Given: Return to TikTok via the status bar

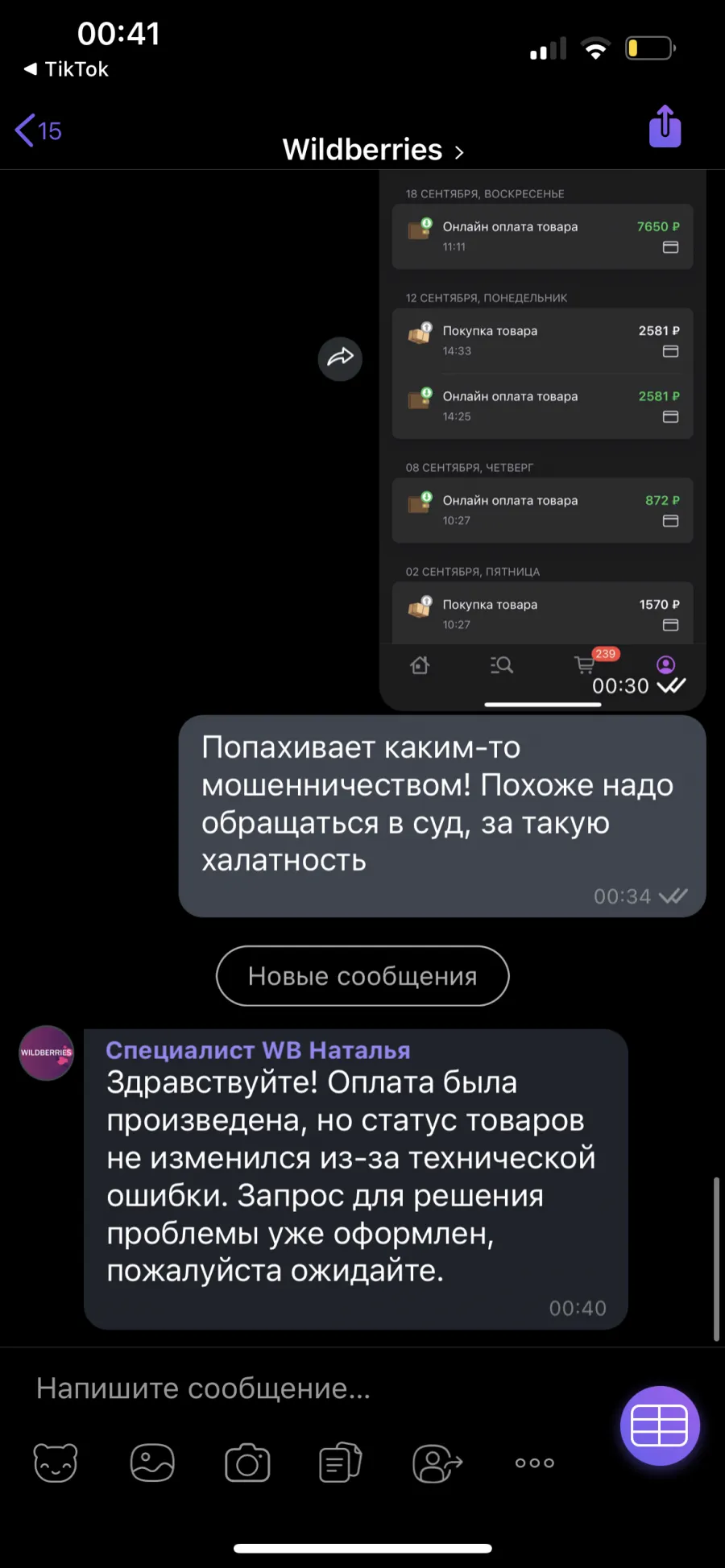Looking at the screenshot, I should (x=66, y=69).
